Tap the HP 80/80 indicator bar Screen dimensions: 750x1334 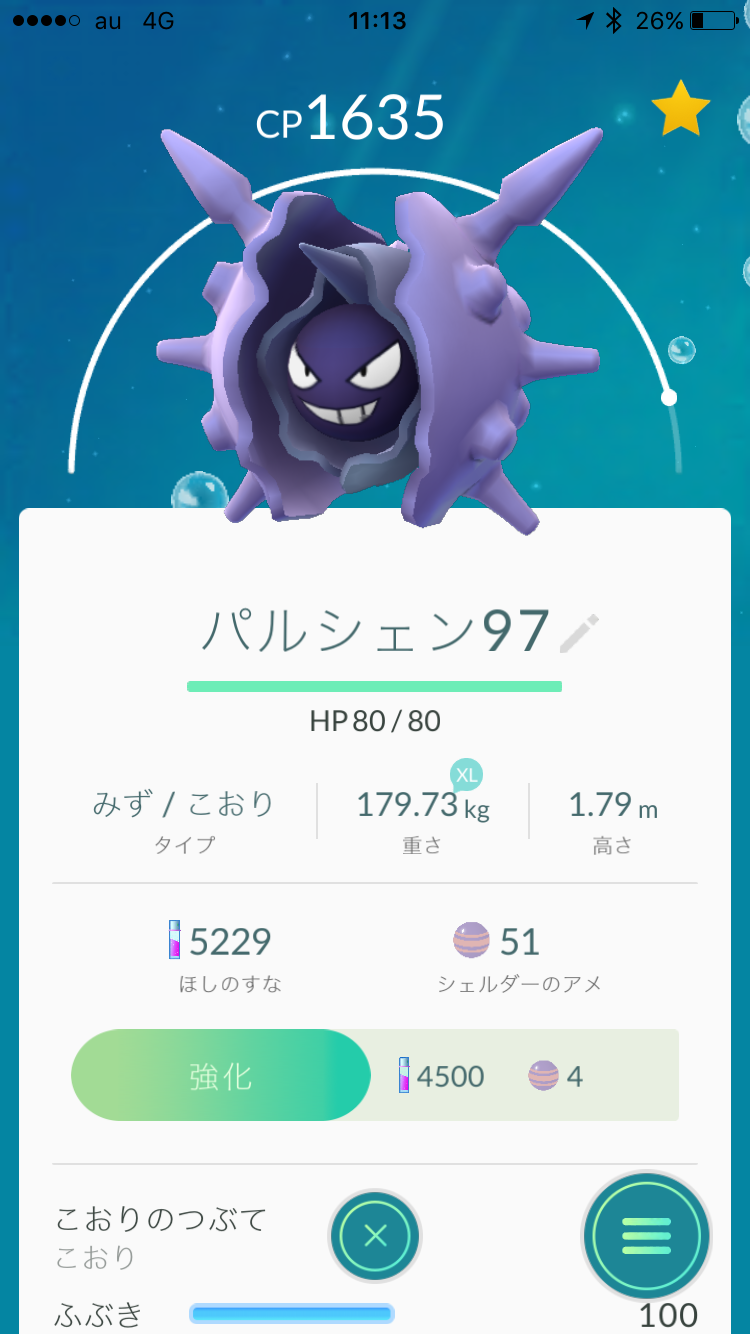tap(375, 686)
